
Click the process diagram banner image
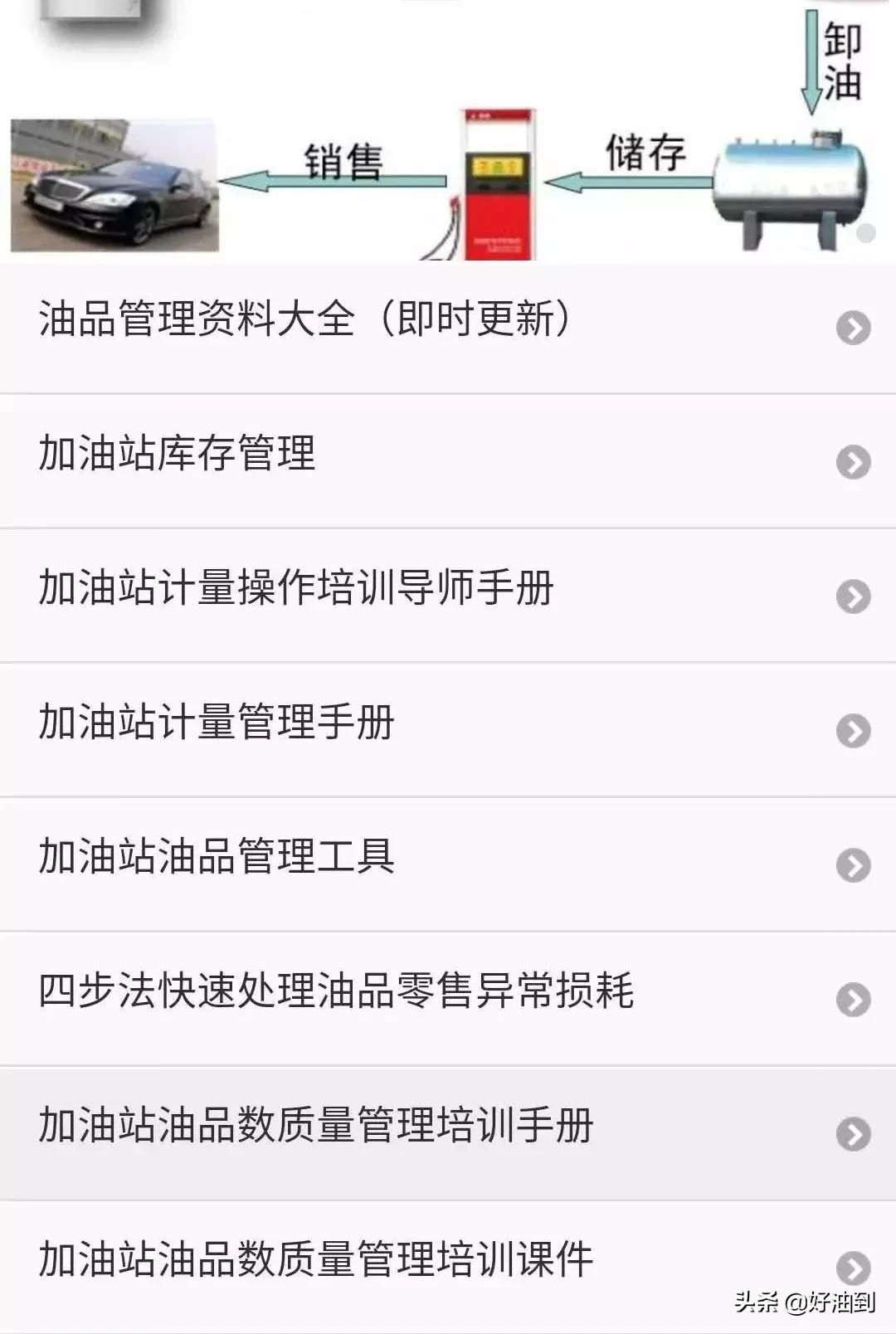(x=448, y=133)
